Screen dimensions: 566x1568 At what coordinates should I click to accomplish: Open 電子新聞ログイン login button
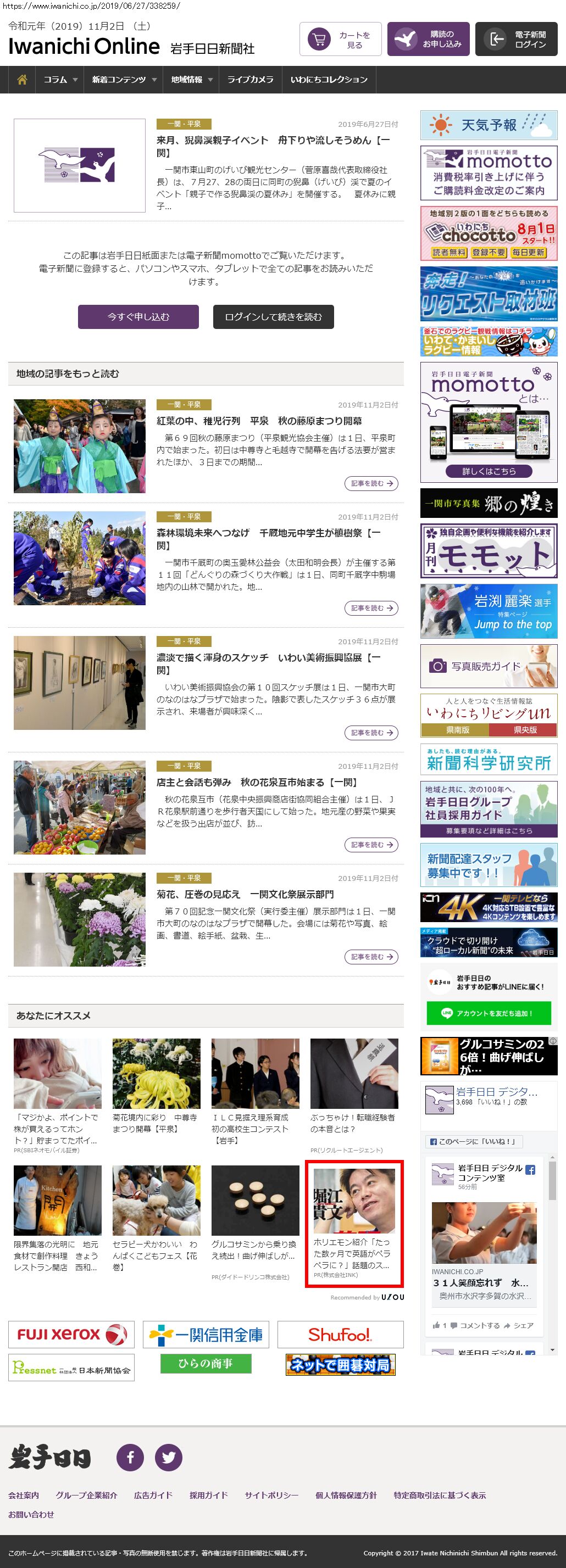[x=516, y=40]
